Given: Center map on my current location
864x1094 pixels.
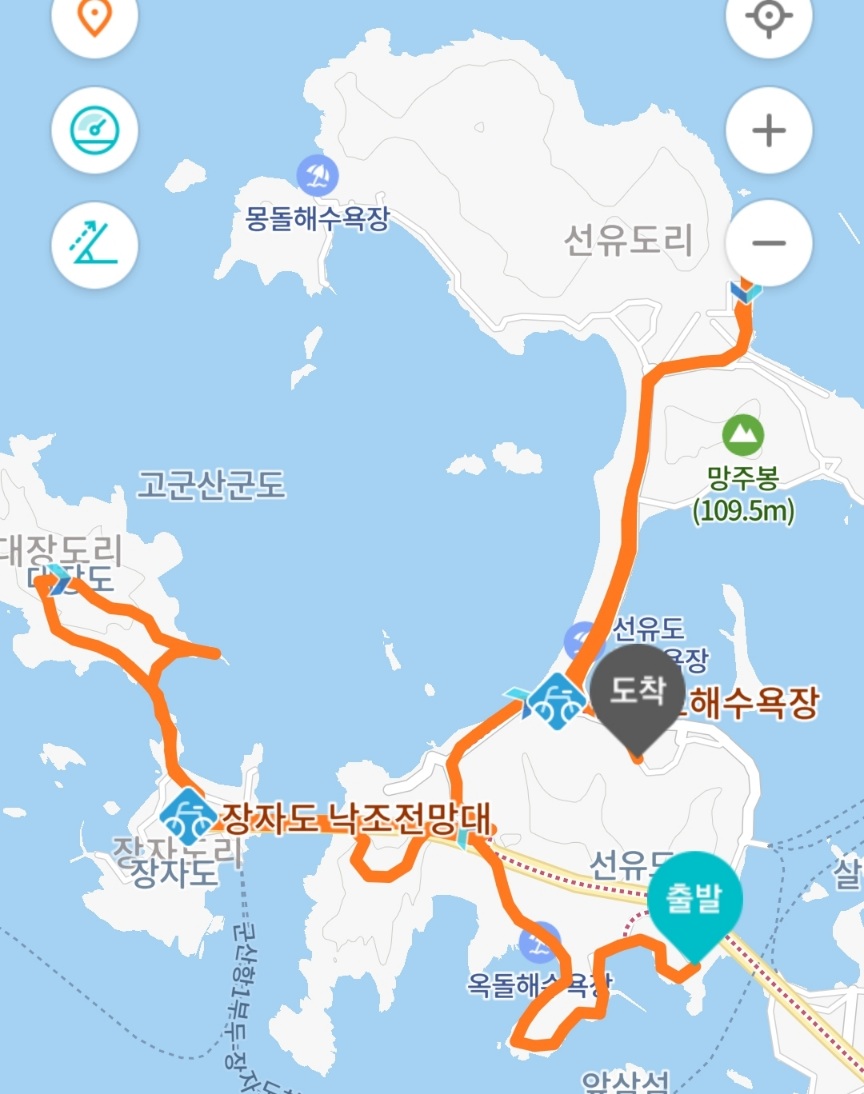Looking at the screenshot, I should point(768,18).
